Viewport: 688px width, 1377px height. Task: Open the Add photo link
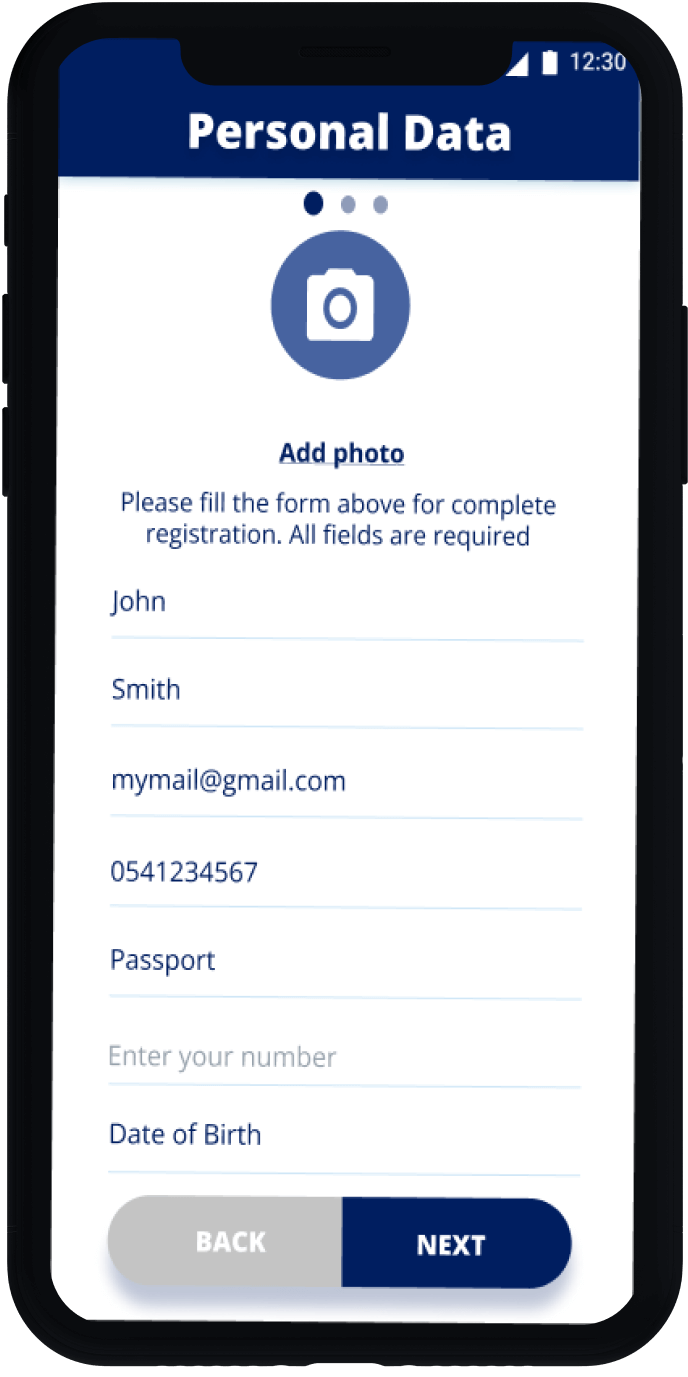point(341,453)
